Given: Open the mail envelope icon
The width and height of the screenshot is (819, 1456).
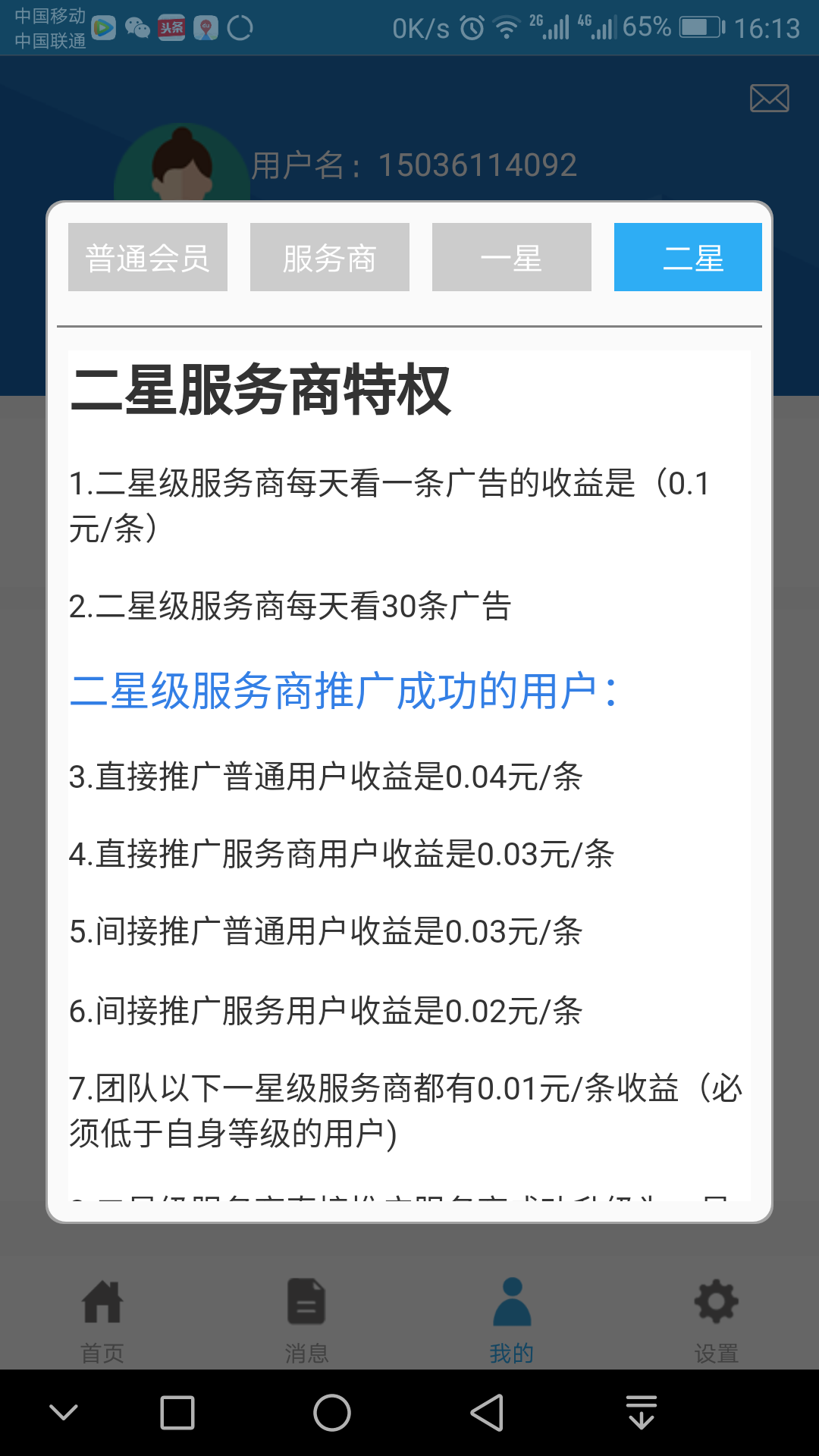Looking at the screenshot, I should tap(769, 99).
